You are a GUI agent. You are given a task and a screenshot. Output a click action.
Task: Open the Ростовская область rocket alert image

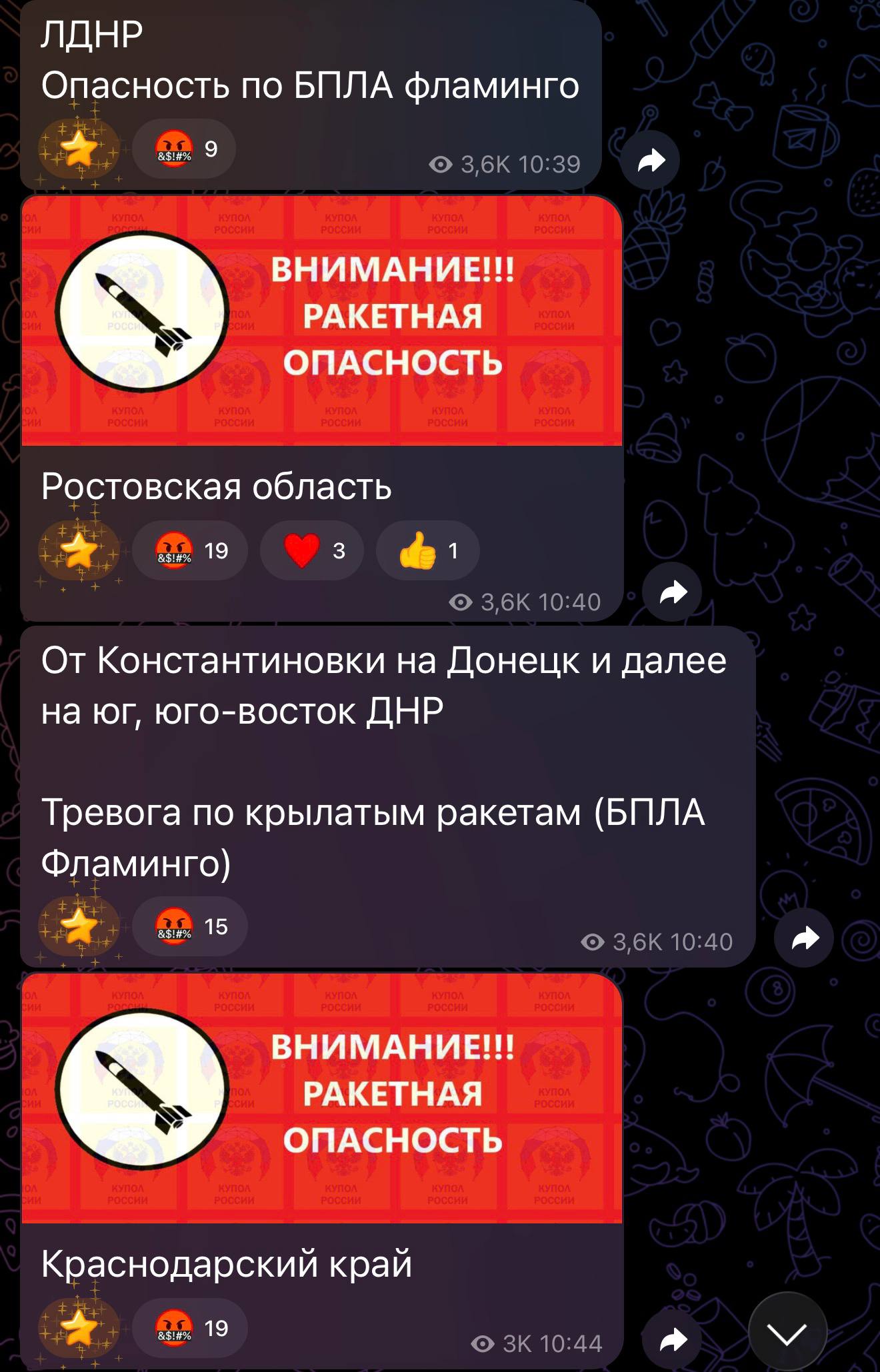click(322, 320)
